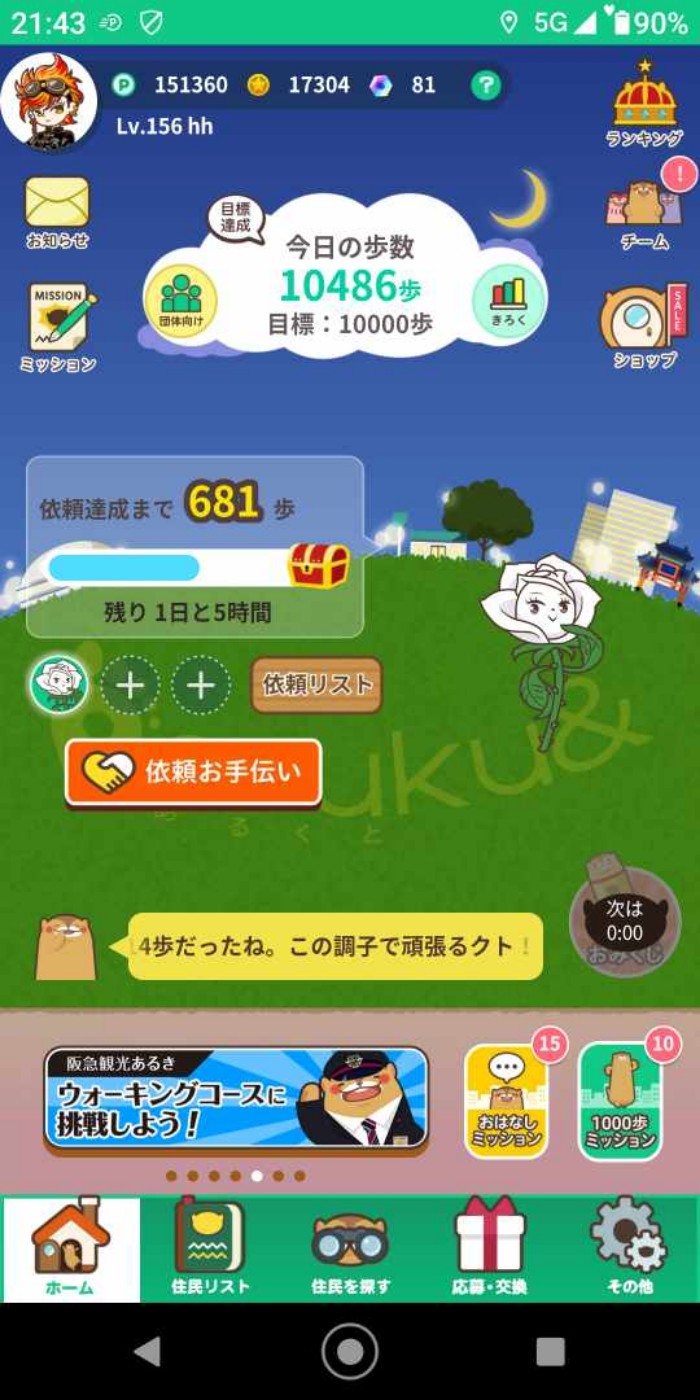Viewport: 700px width, 1400px height.
Task: Tap the 依頼お手伝い button
Action: pyautogui.click(x=194, y=772)
